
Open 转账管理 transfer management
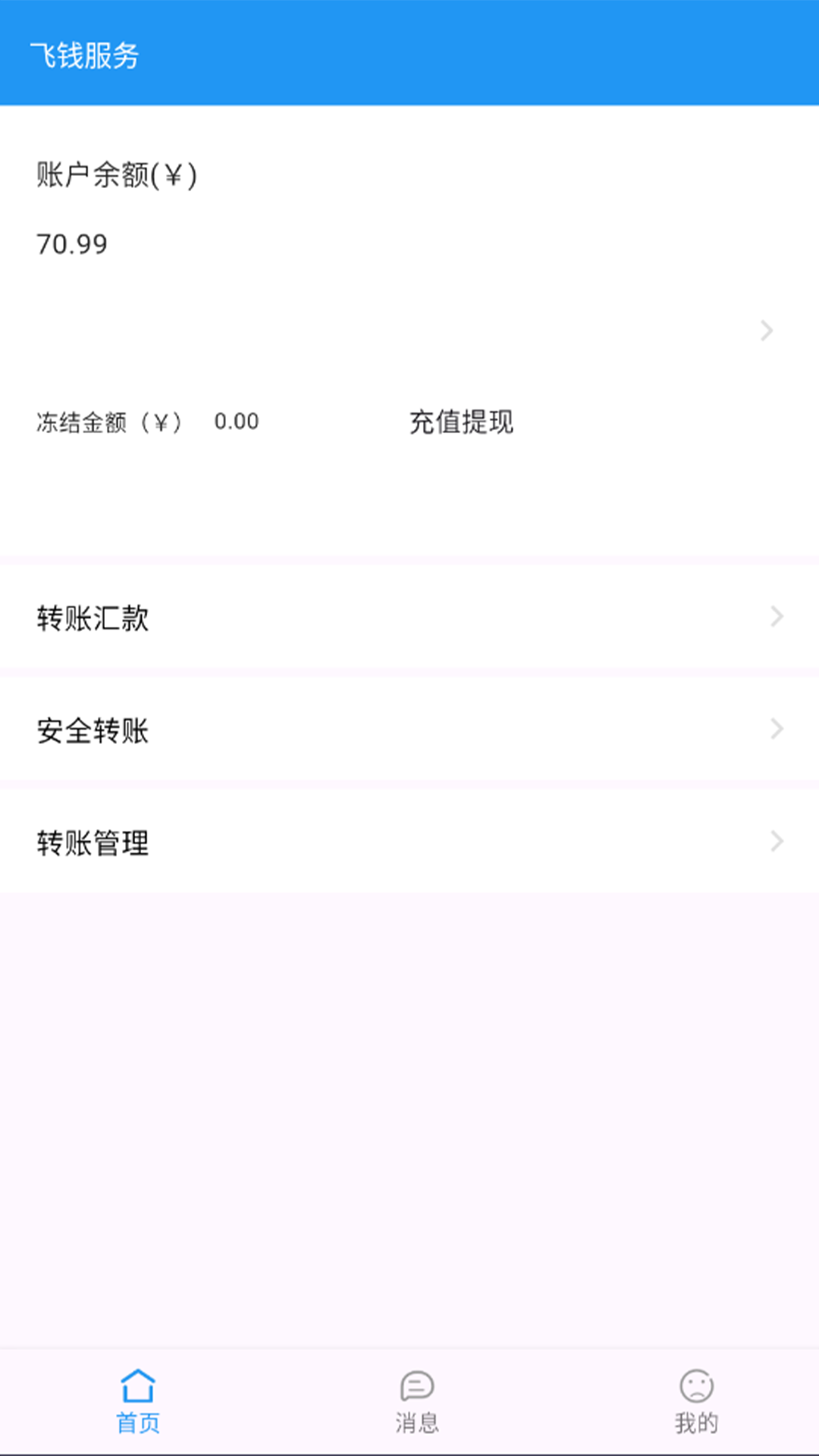[93, 842]
